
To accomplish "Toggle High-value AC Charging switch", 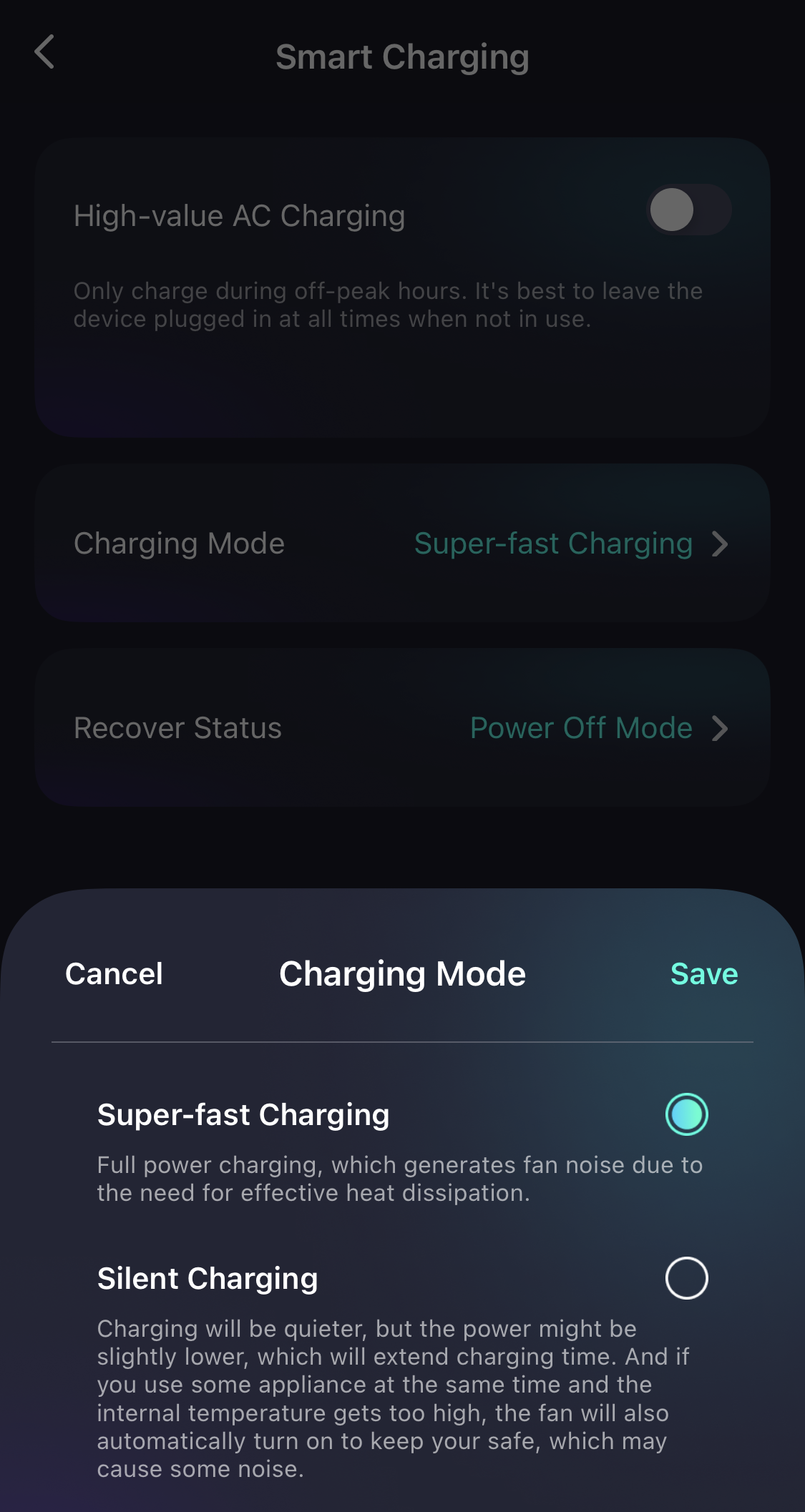I will coord(689,210).
